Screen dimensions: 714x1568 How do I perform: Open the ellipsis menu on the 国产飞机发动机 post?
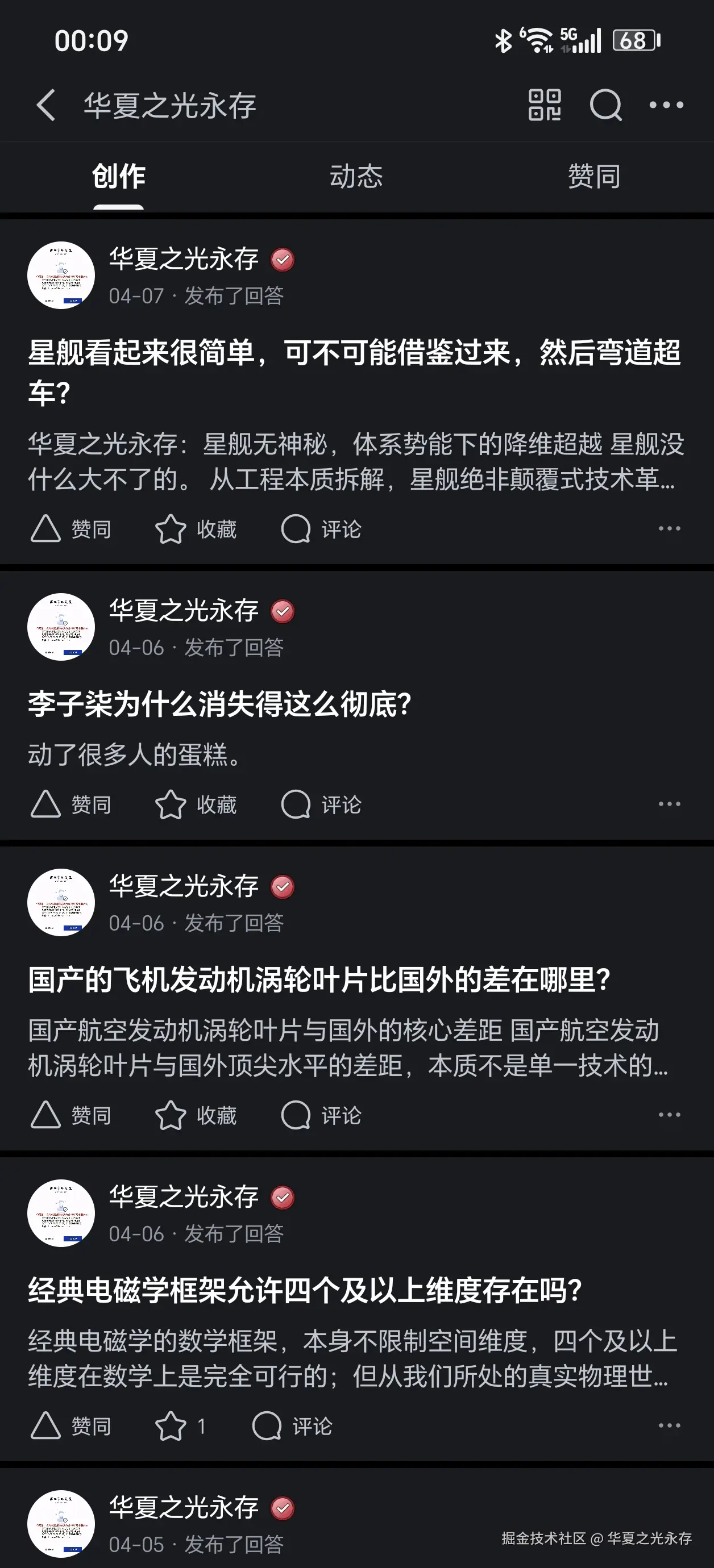tap(671, 1116)
